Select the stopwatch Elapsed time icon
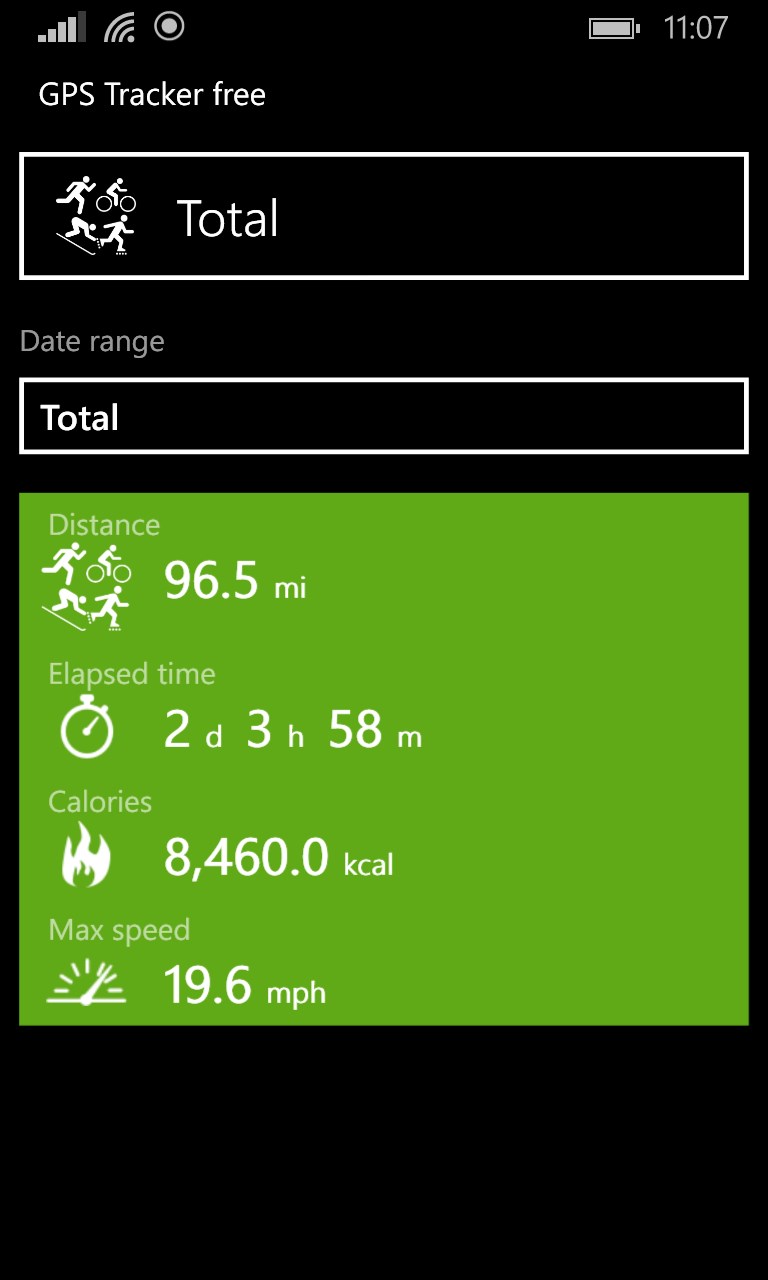Viewport: 768px width, 1280px height. click(x=87, y=730)
